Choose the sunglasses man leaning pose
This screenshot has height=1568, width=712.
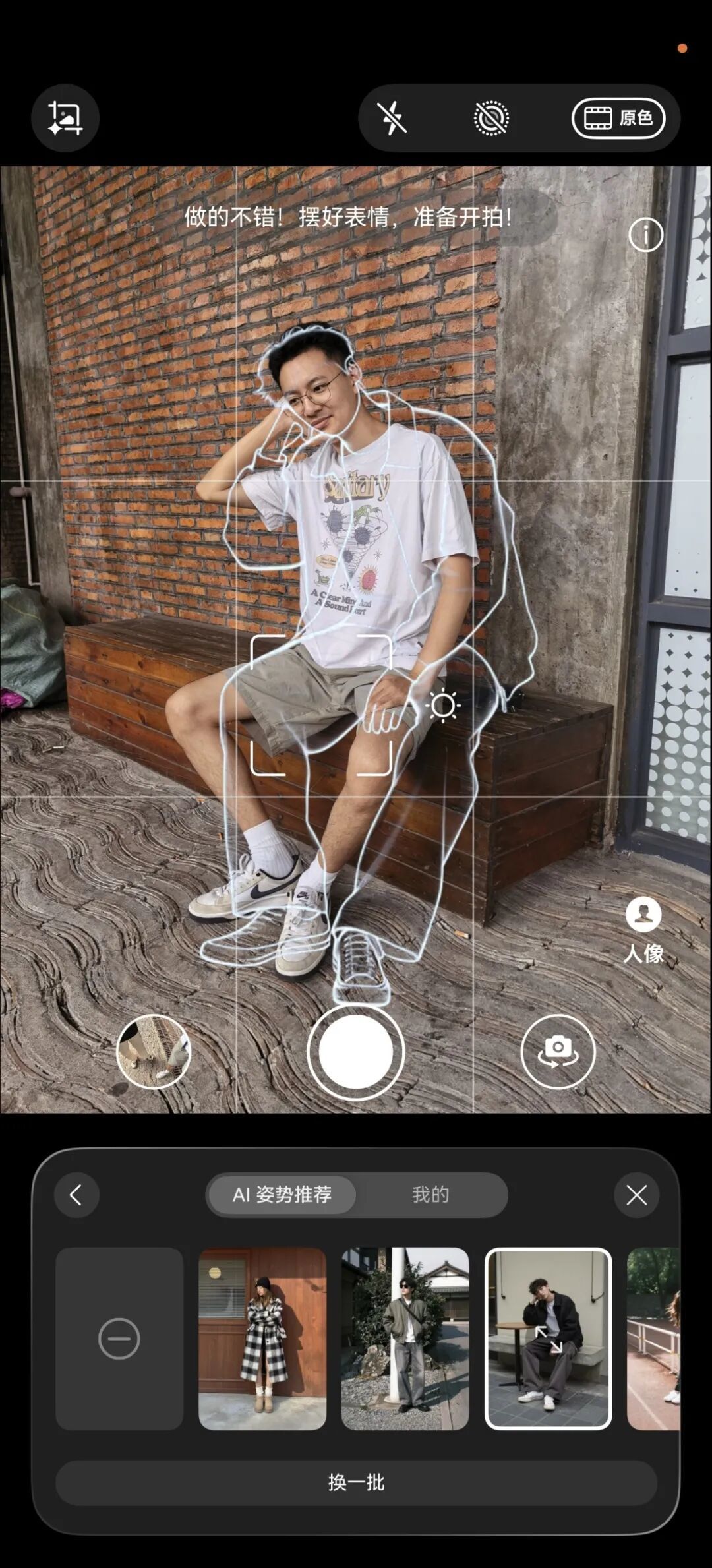click(405, 1339)
